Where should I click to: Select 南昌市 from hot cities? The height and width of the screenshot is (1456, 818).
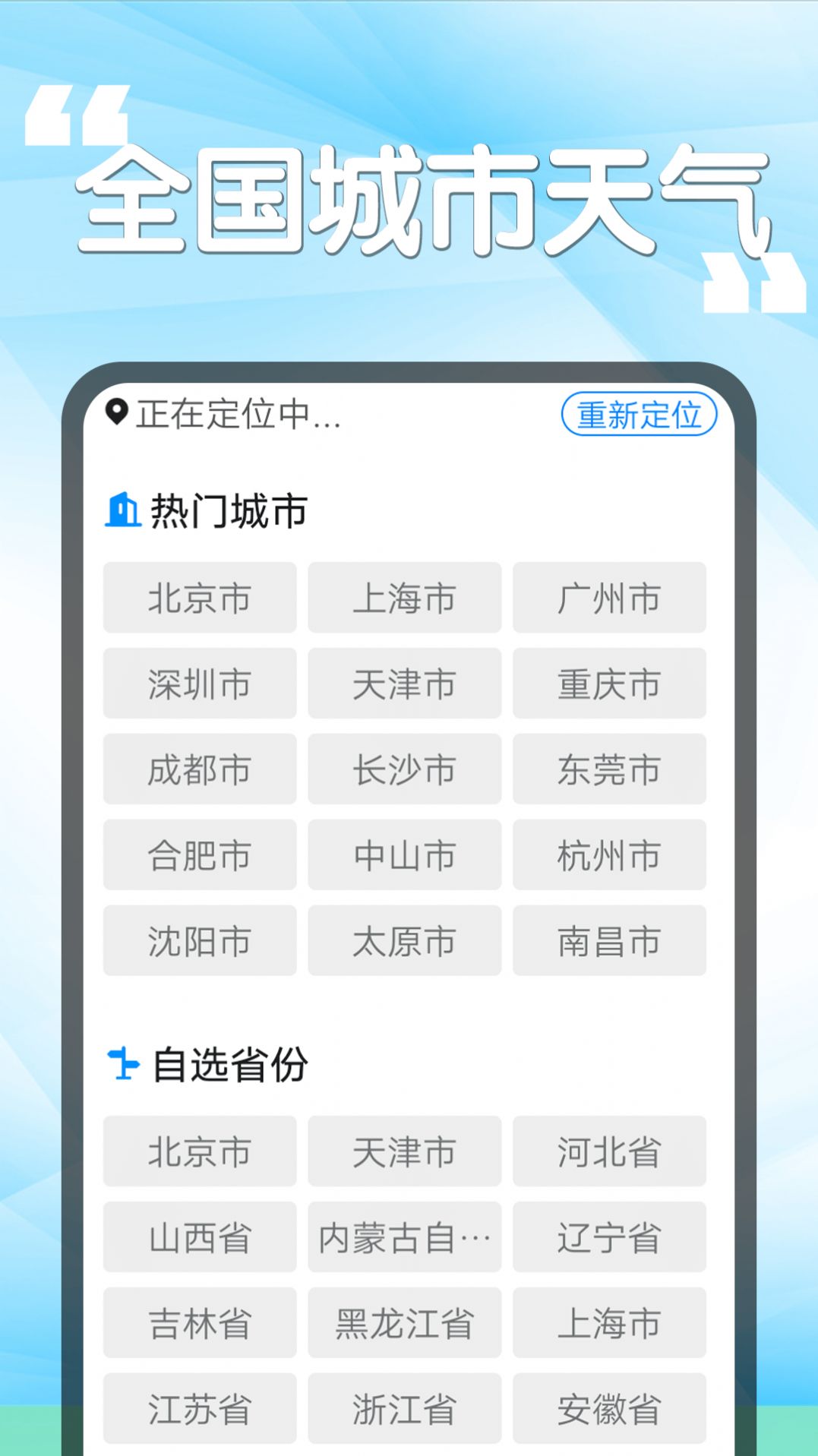609,942
